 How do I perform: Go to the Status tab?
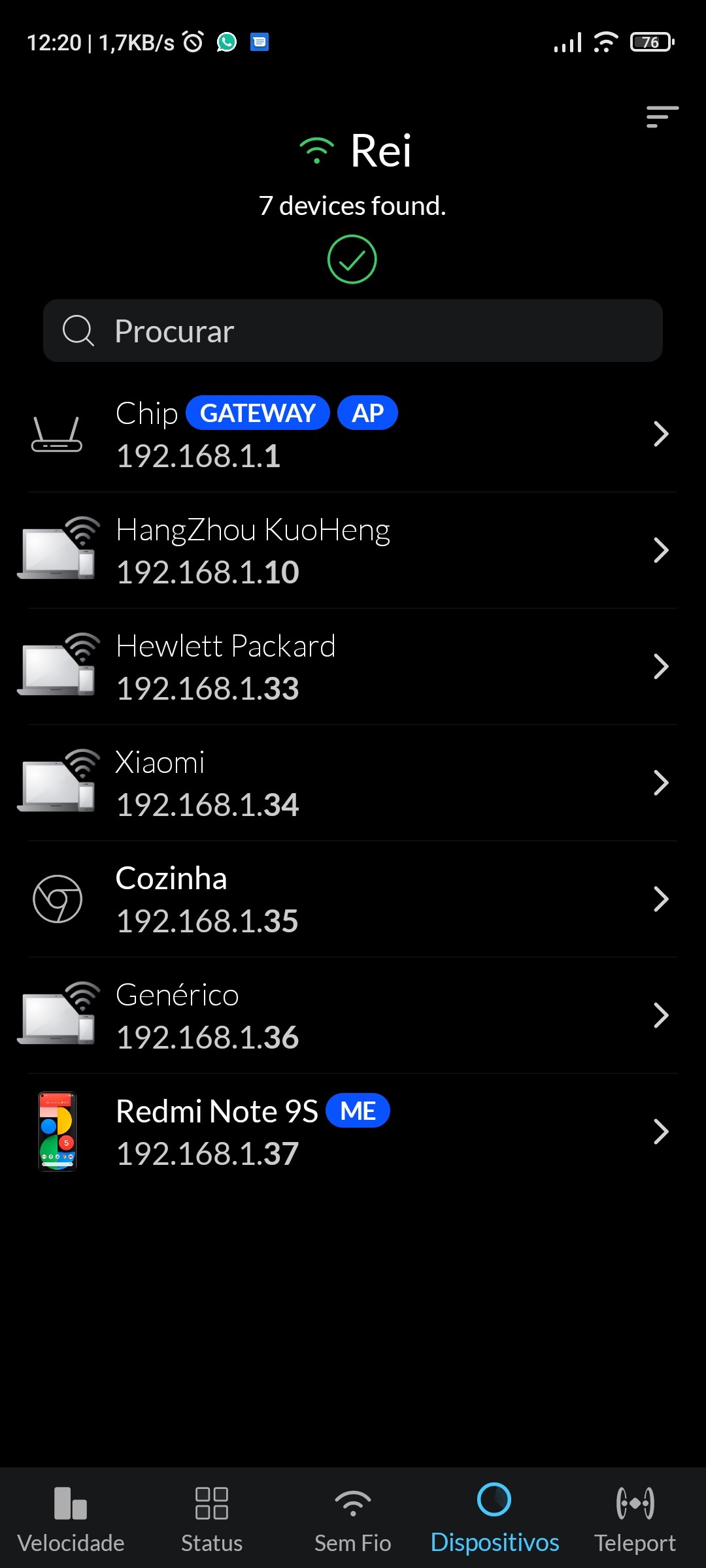coord(212,1519)
